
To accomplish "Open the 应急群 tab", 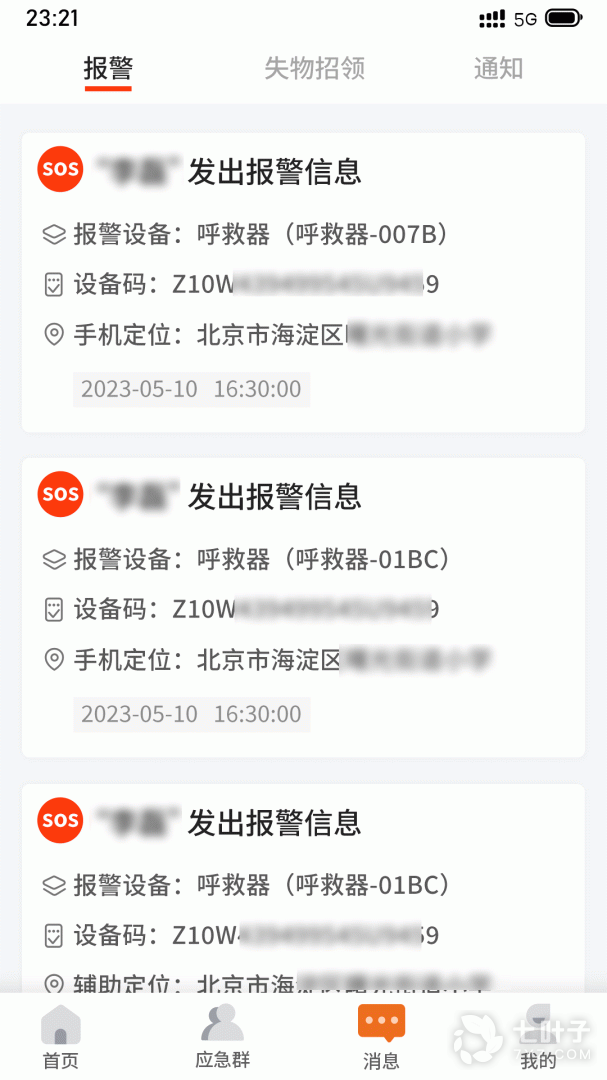I will click(222, 1036).
